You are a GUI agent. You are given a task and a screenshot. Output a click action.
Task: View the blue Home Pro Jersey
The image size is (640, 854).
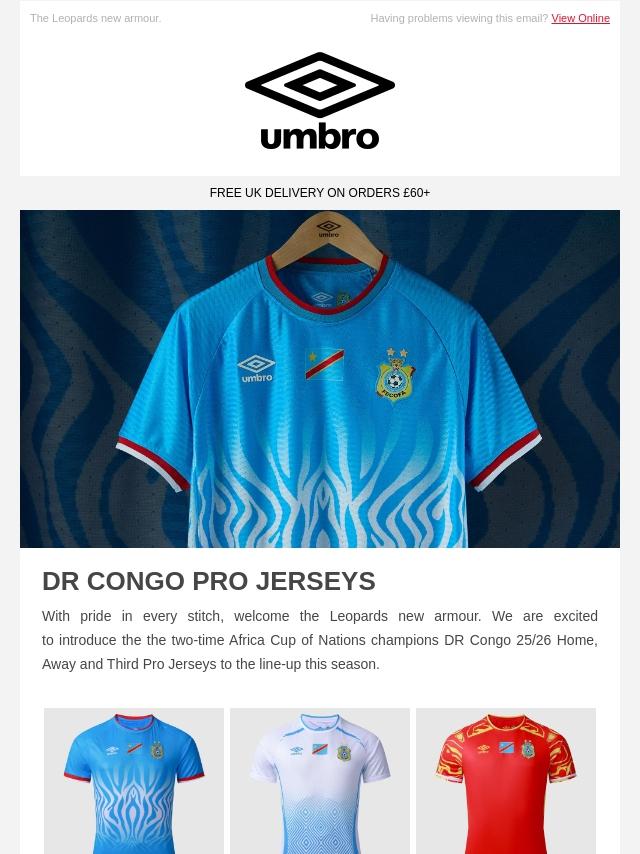click(x=134, y=781)
